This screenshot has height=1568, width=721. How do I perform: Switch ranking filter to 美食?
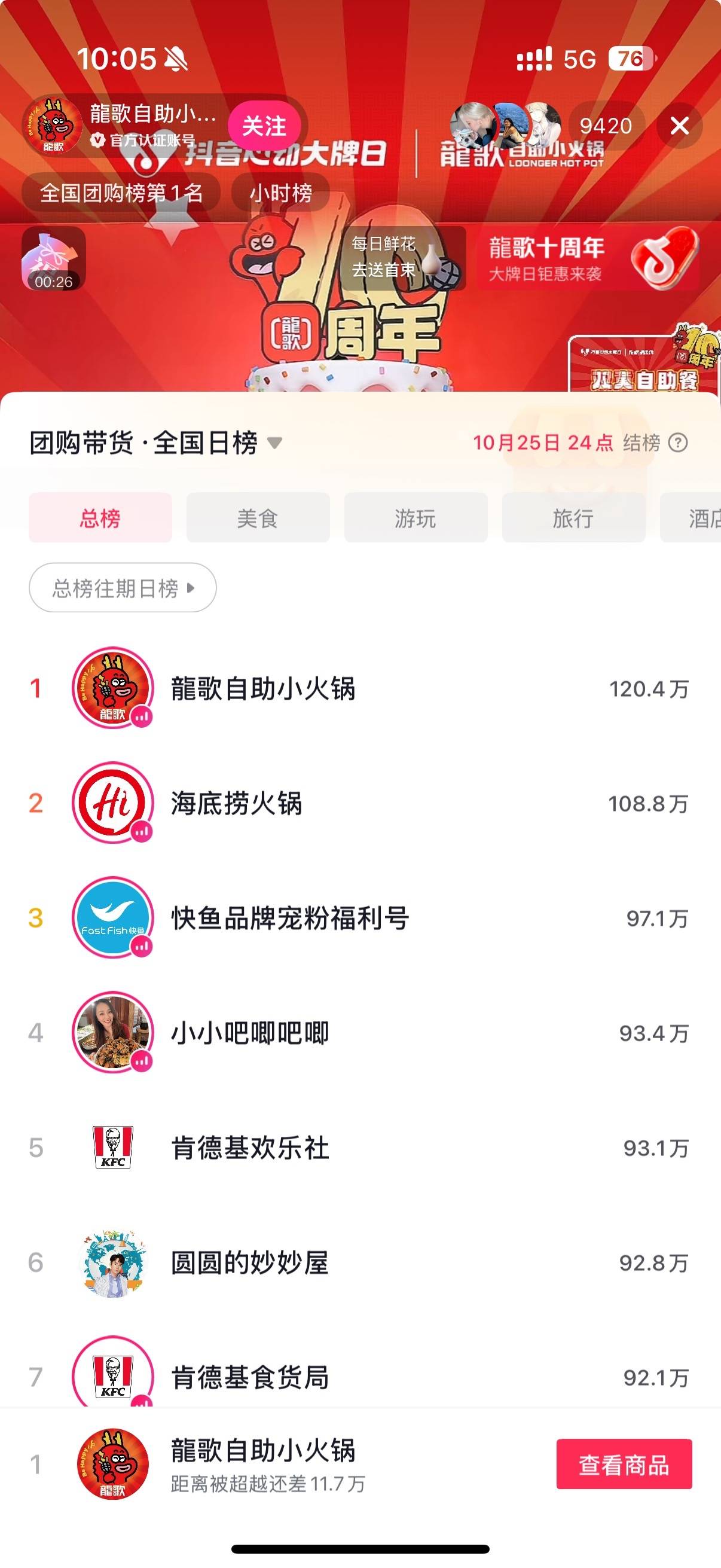tap(257, 517)
